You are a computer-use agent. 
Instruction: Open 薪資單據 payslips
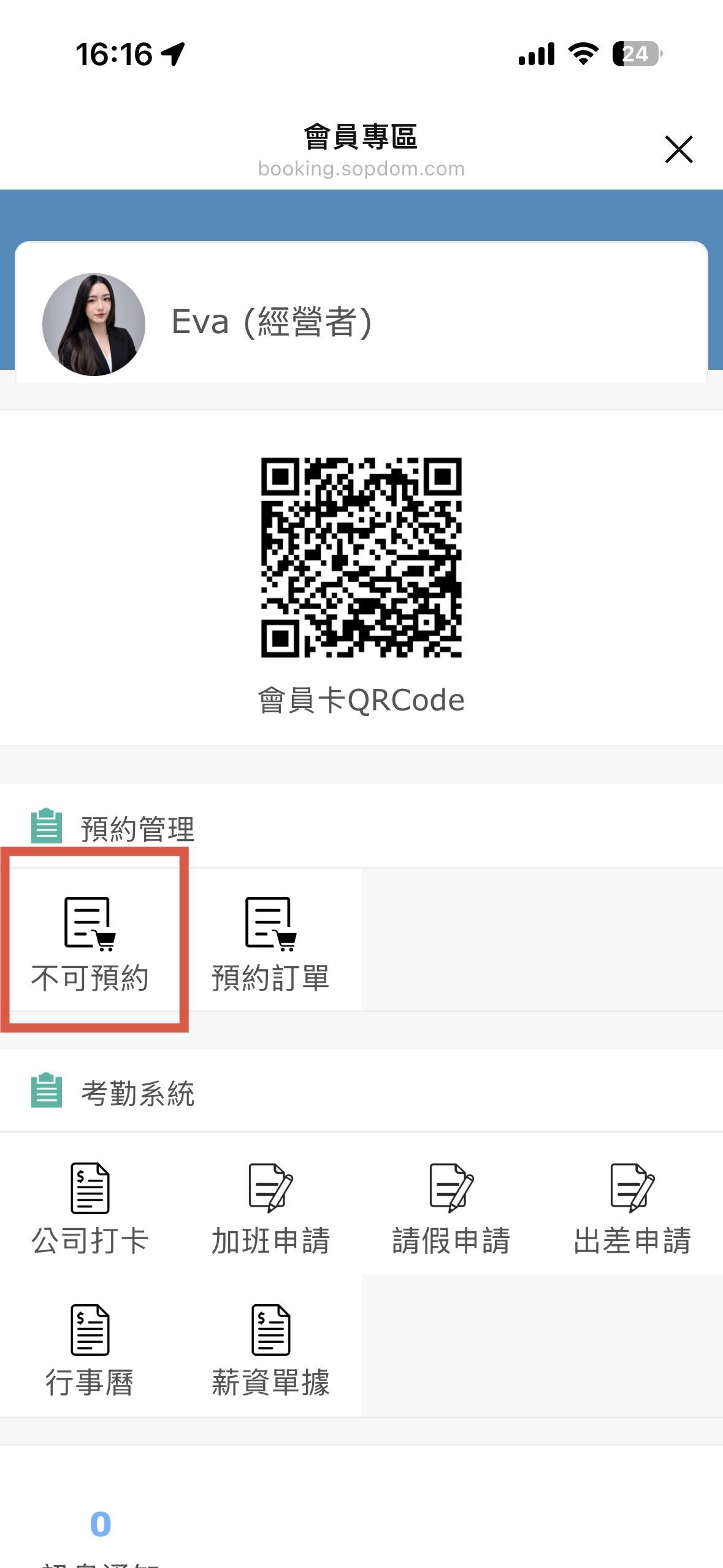point(271,1345)
